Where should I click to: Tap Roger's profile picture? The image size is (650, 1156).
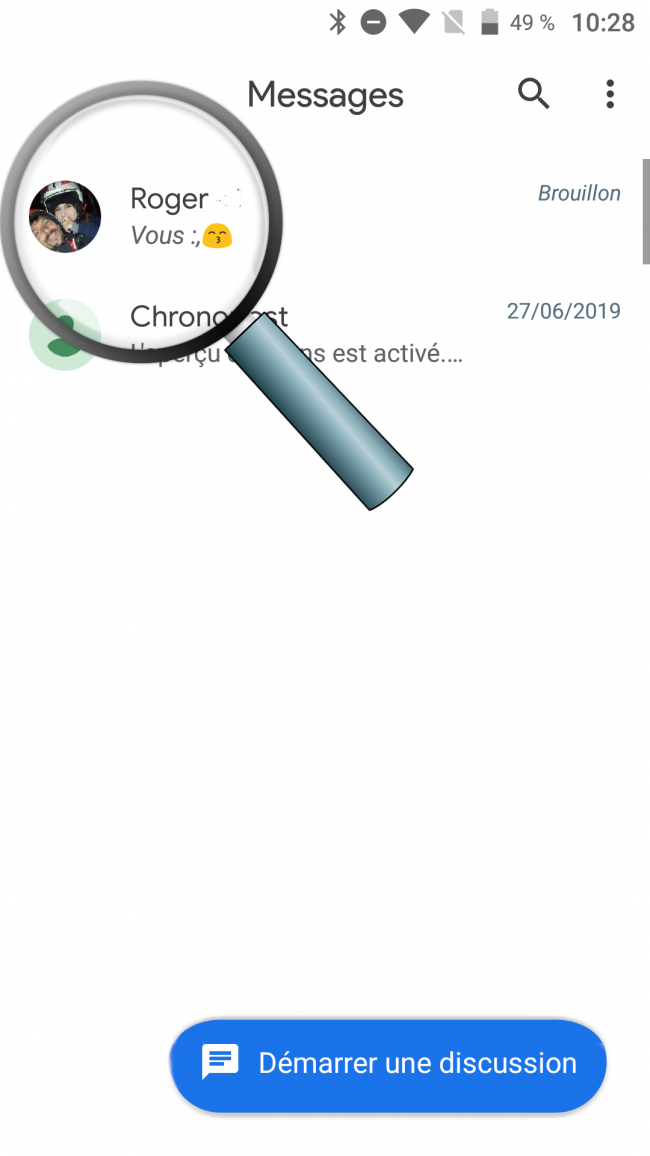pyautogui.click(x=65, y=217)
